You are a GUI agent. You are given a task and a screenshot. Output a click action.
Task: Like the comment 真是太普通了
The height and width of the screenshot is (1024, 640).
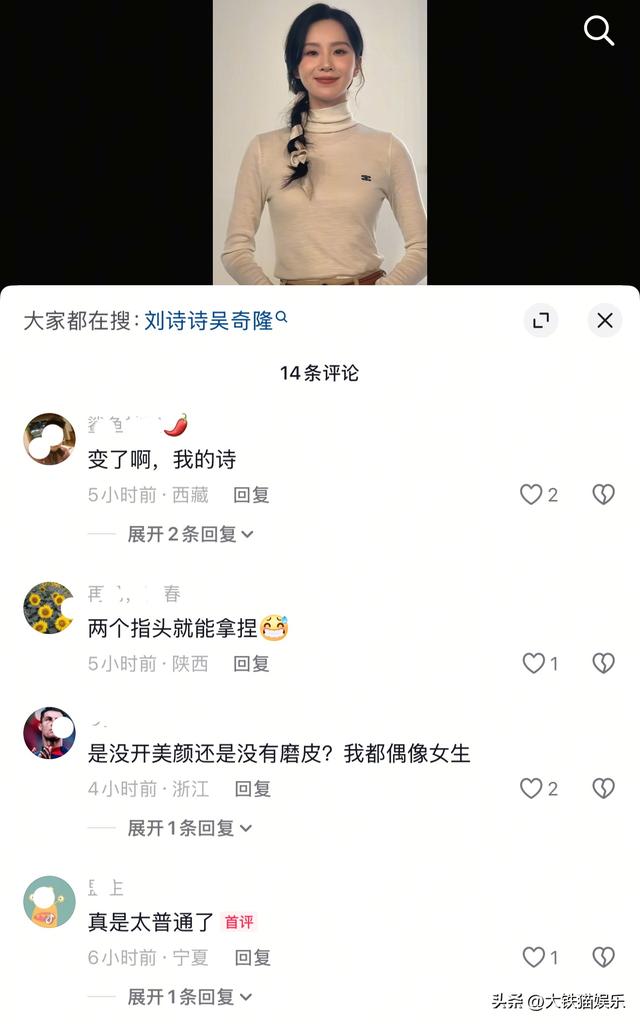click(x=533, y=957)
